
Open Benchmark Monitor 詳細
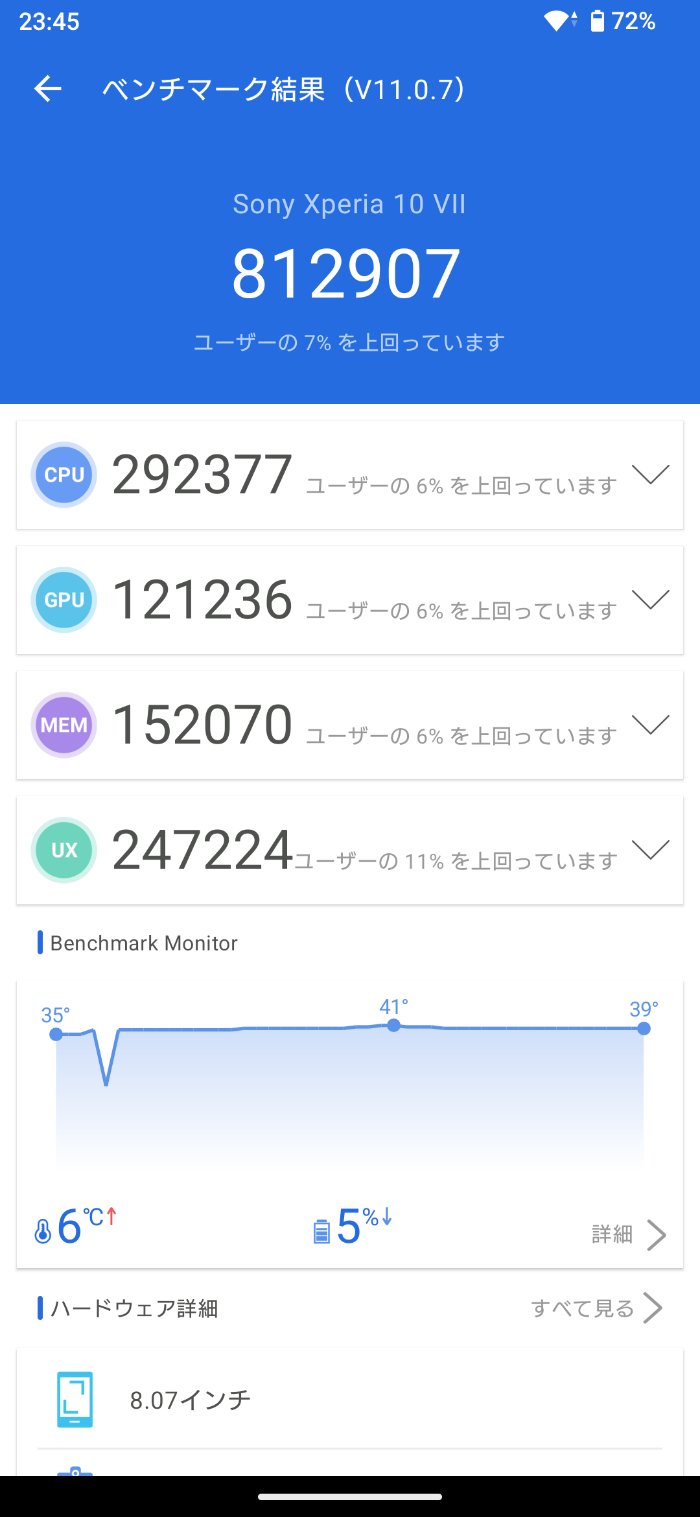click(628, 1235)
